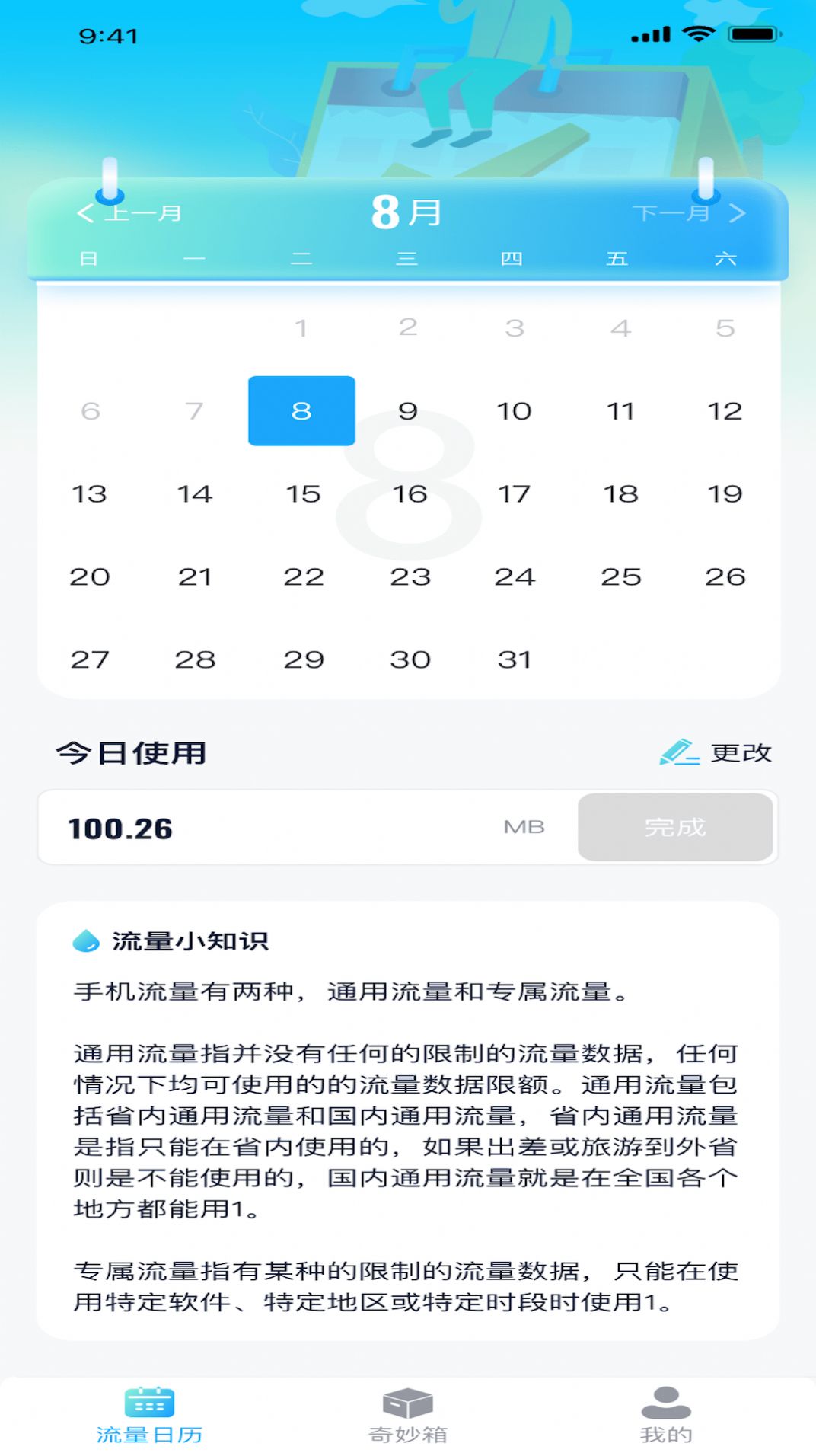Screen dimensions: 816x1456
Task: Pick the 31st on calendar
Action: pos(514,659)
